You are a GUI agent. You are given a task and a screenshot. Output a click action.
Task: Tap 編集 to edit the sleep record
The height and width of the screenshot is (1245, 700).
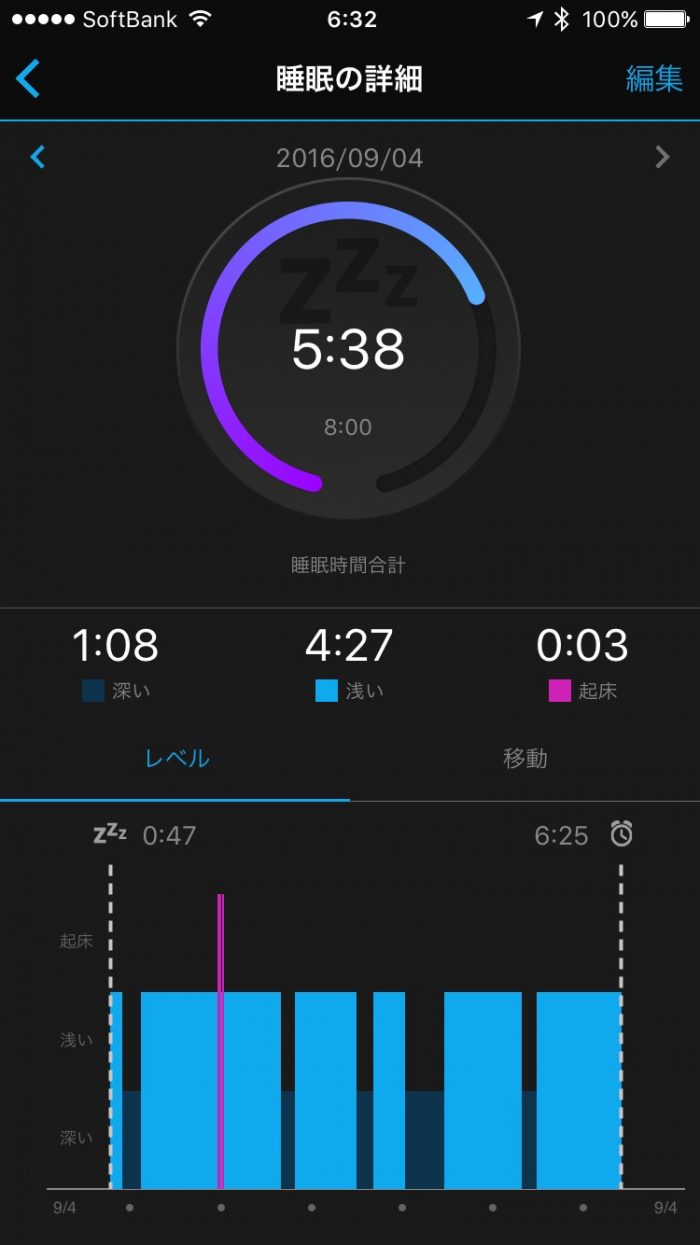point(654,79)
